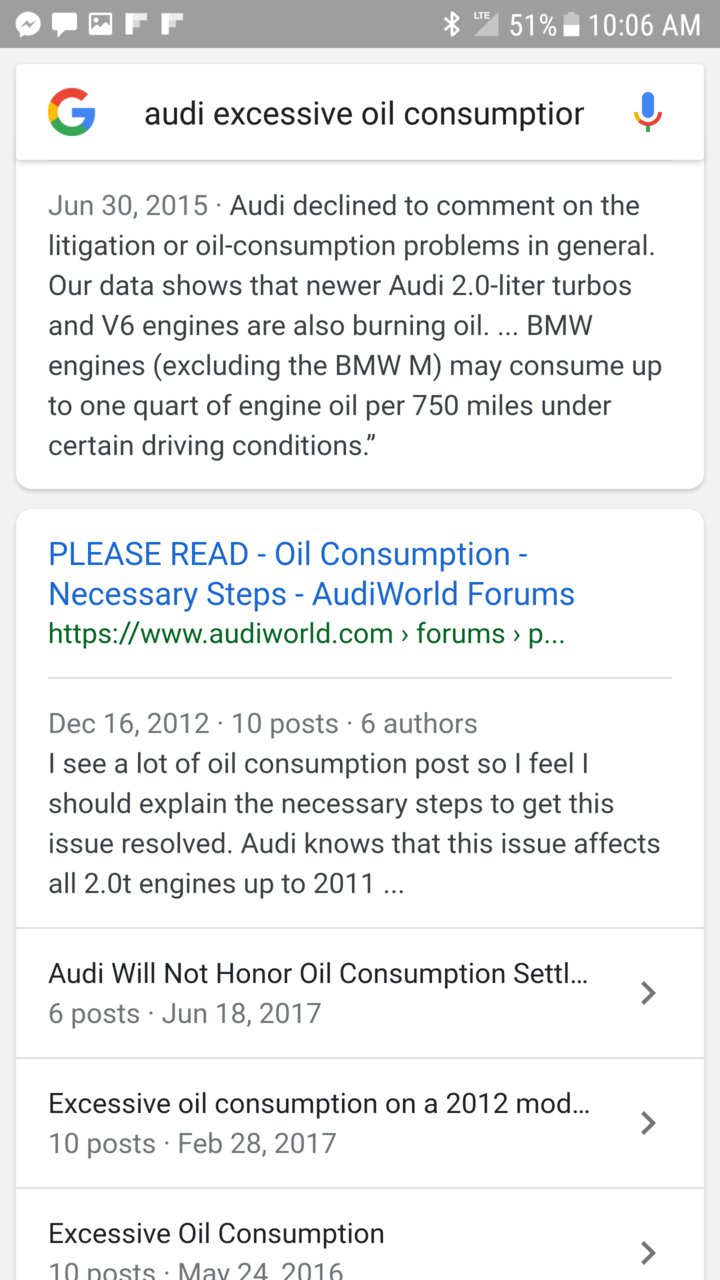The height and width of the screenshot is (1280, 720).
Task: Start voice search with microphone icon
Action: (x=648, y=113)
